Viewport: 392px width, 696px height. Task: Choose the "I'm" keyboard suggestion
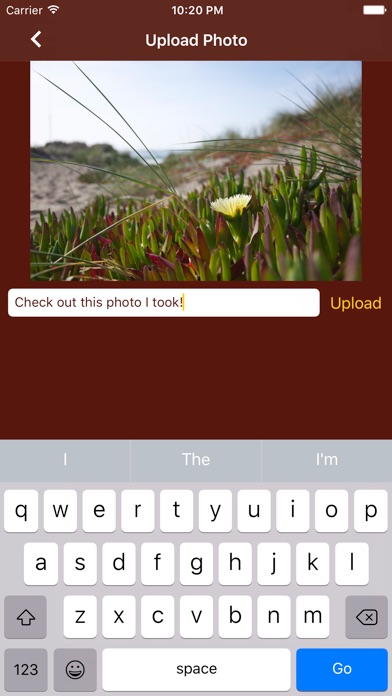tap(327, 459)
